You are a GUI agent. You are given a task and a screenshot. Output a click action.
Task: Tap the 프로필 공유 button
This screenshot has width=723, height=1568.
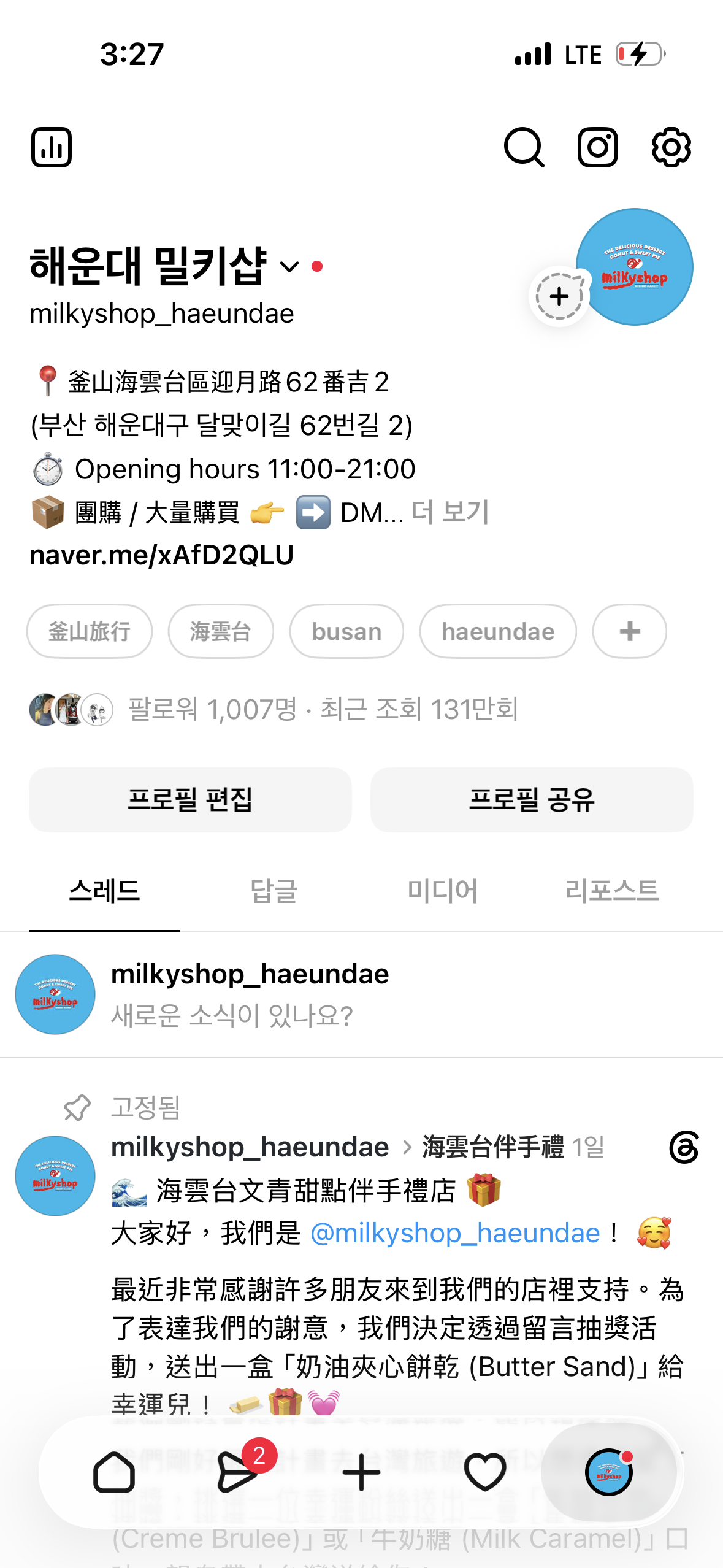532,800
